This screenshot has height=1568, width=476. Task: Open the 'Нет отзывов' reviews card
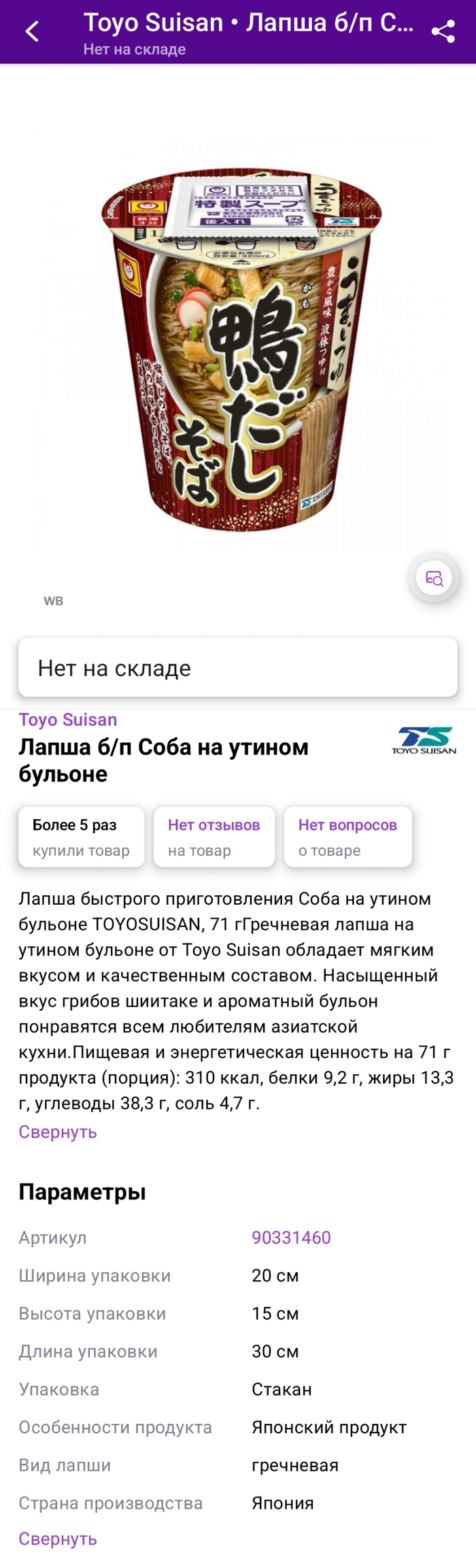pos(214,837)
